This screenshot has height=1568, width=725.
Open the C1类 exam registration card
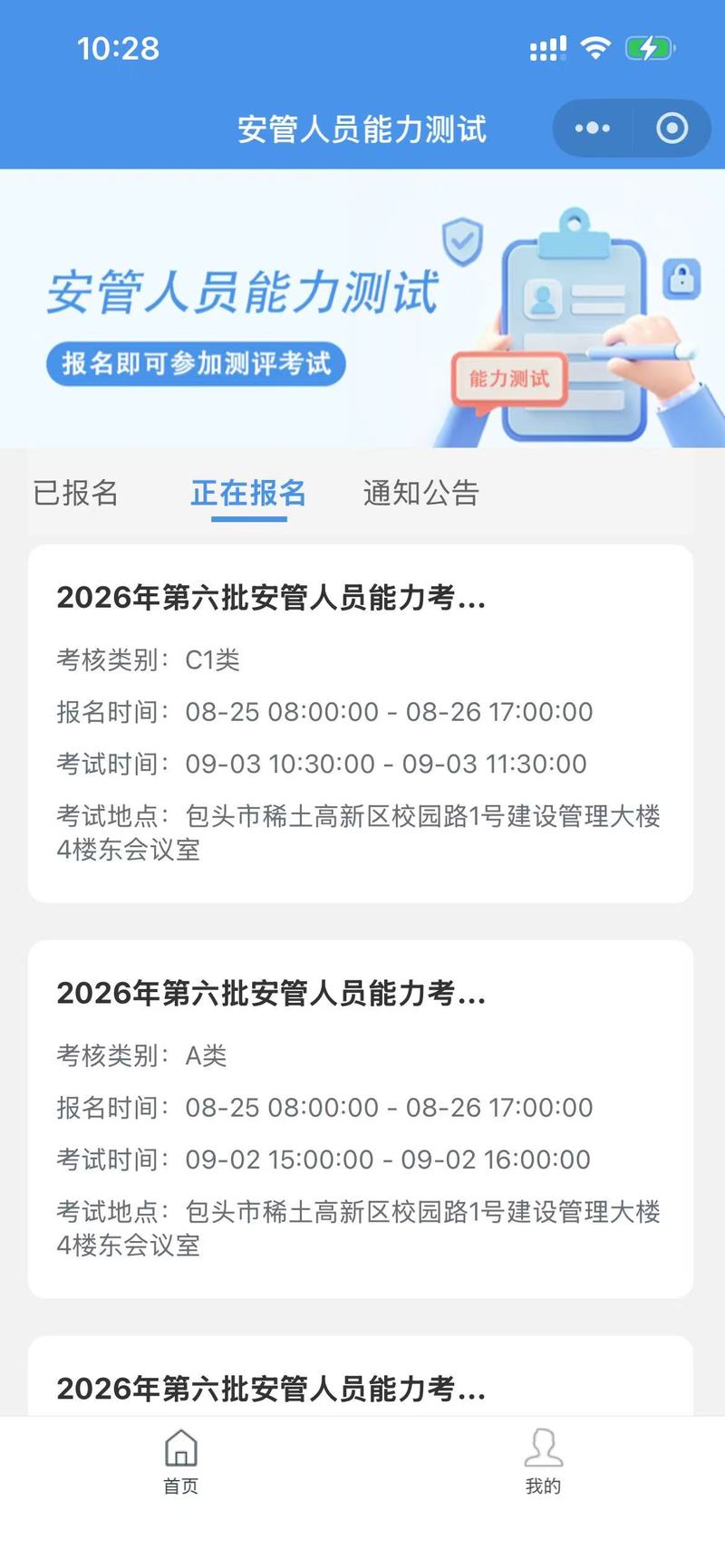(x=361, y=723)
